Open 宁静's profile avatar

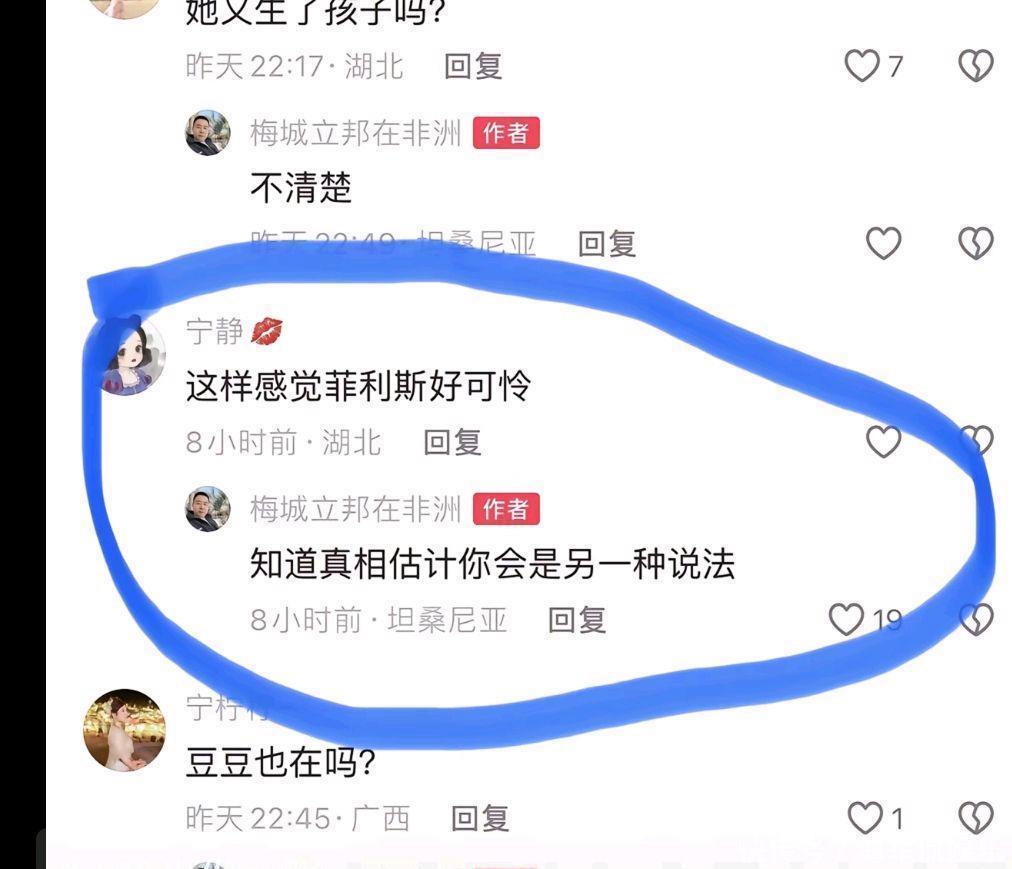[x=132, y=355]
